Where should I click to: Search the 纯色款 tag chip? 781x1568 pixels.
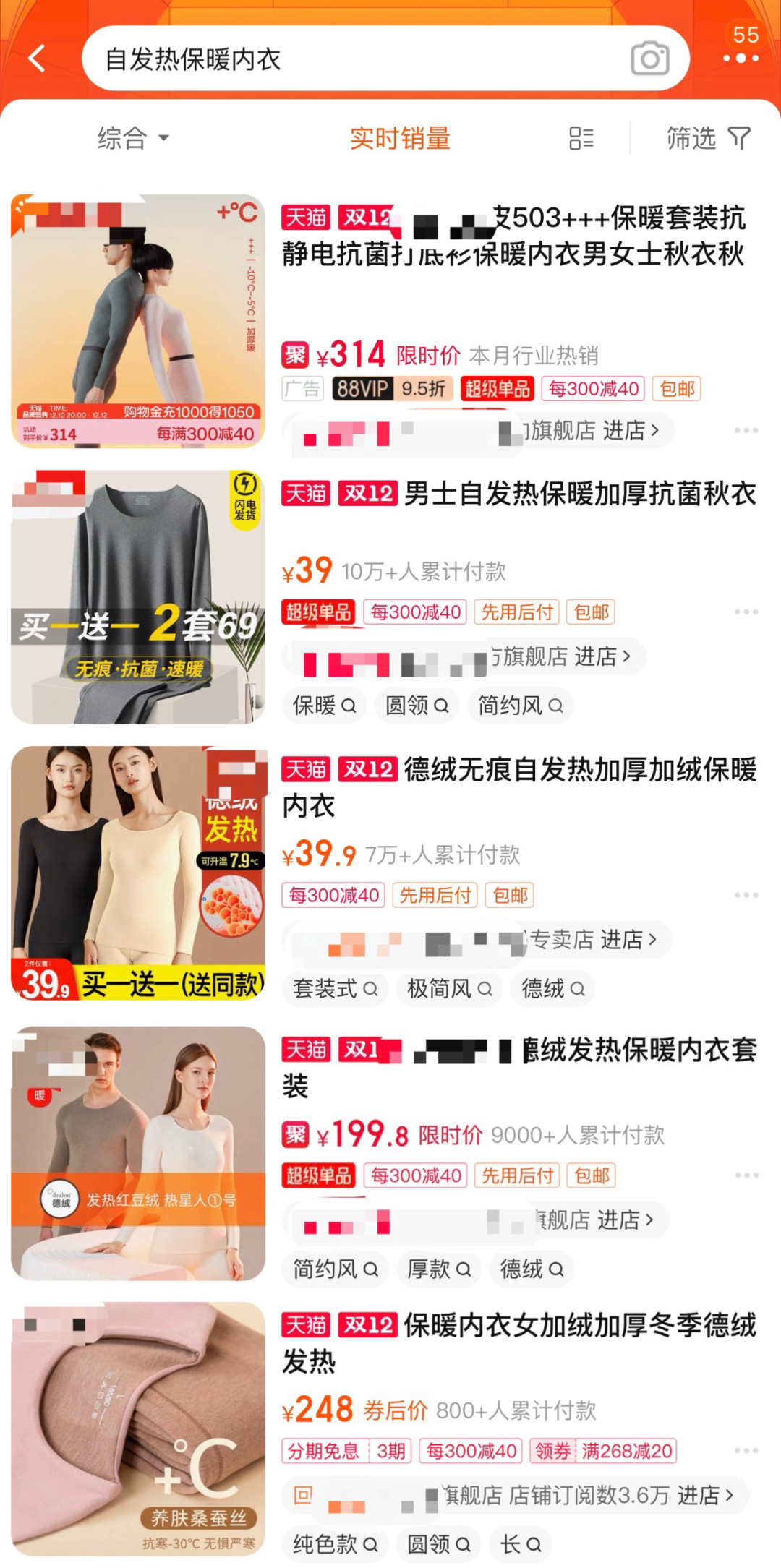(x=335, y=1545)
